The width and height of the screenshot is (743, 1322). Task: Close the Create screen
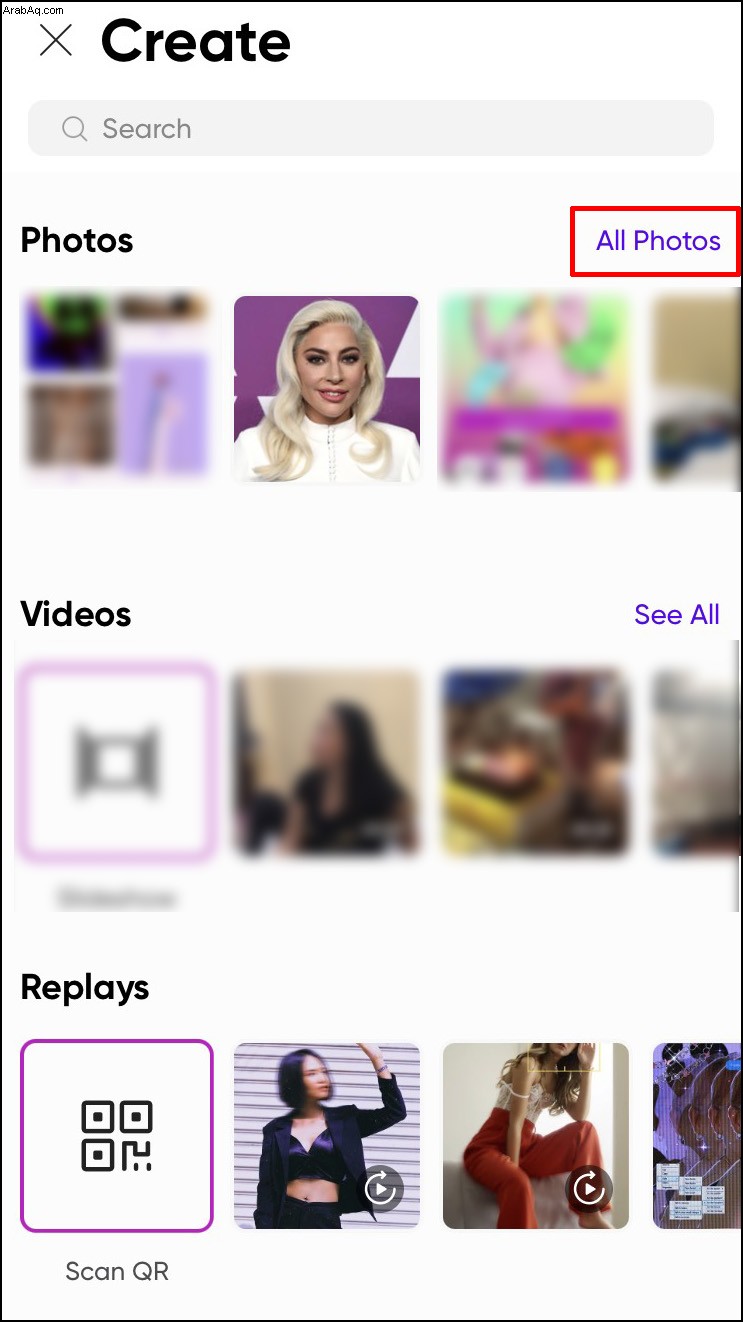pyautogui.click(x=56, y=41)
